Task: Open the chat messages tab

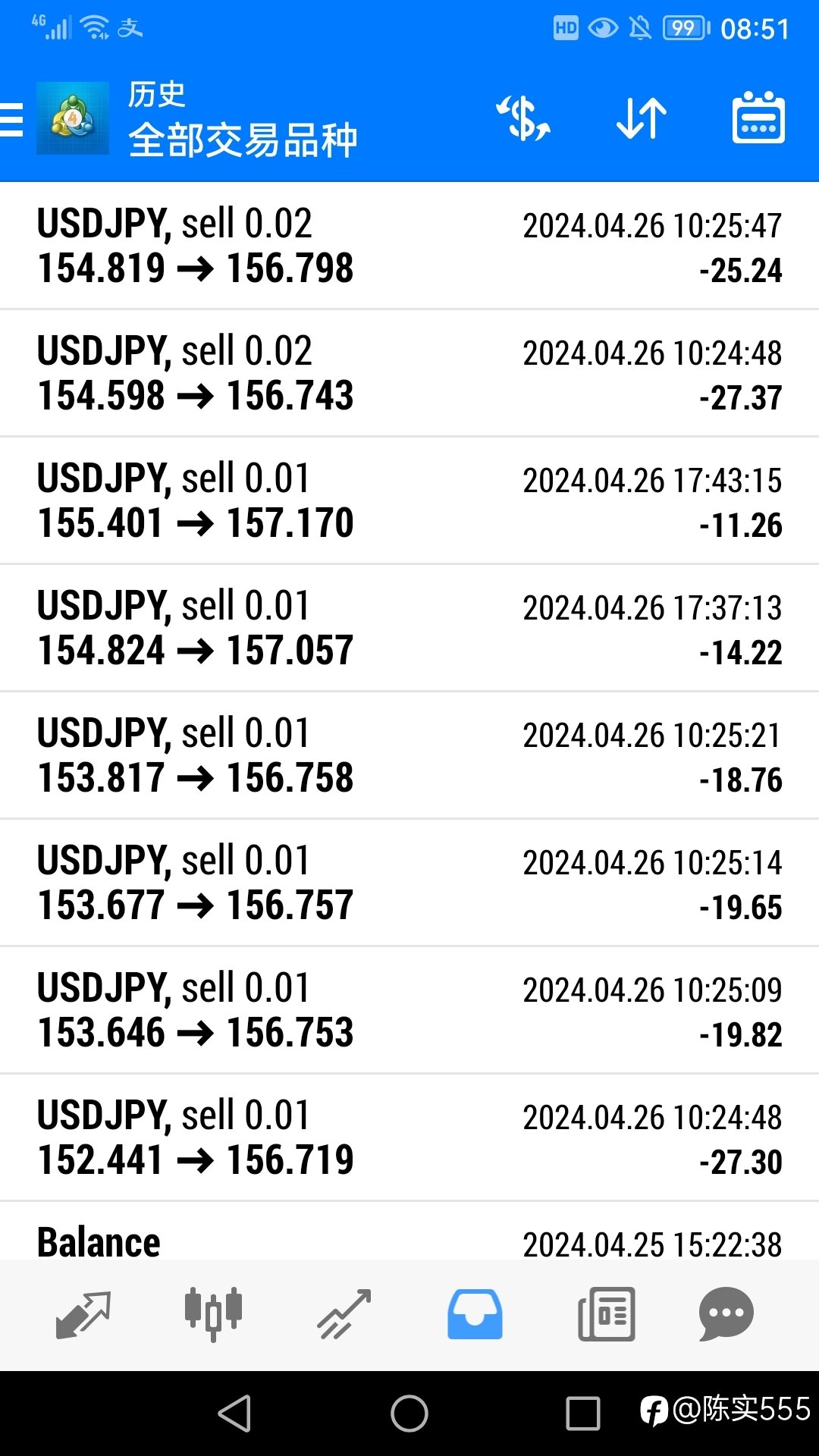Action: [726, 1314]
